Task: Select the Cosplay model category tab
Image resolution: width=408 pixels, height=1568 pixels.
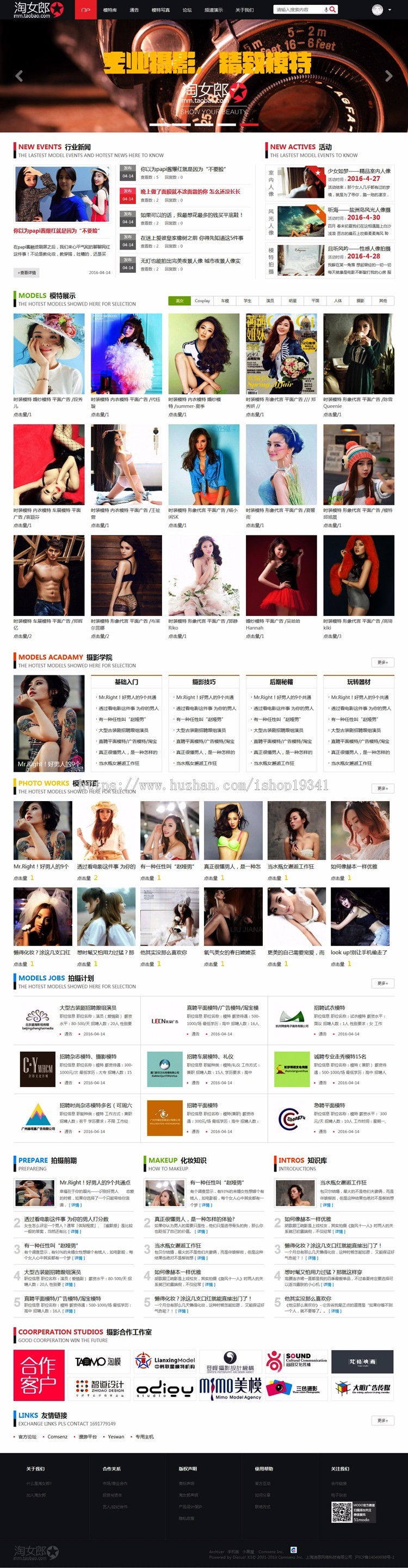Action: (202, 301)
